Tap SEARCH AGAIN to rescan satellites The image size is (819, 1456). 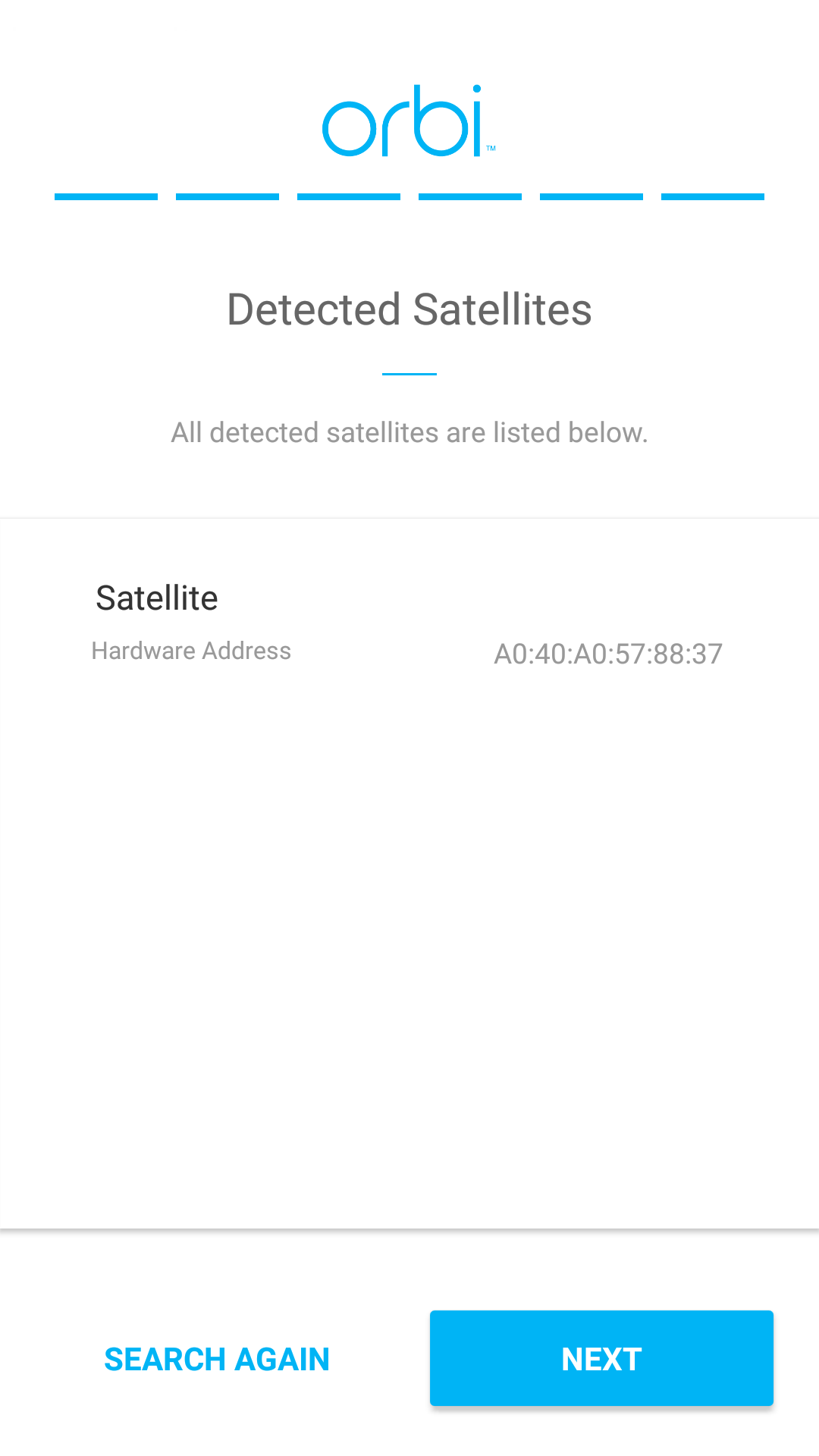[x=217, y=1359]
